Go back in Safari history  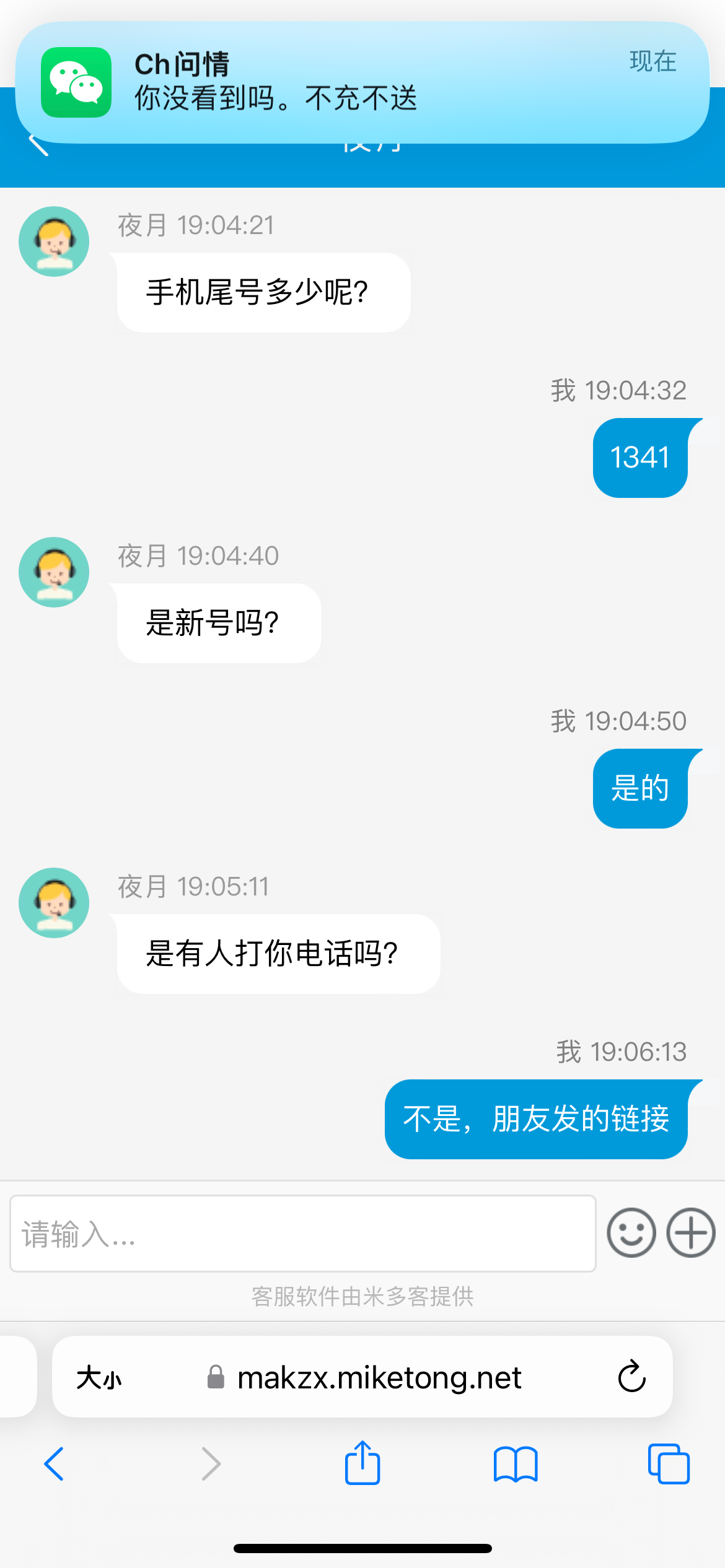click(55, 1464)
